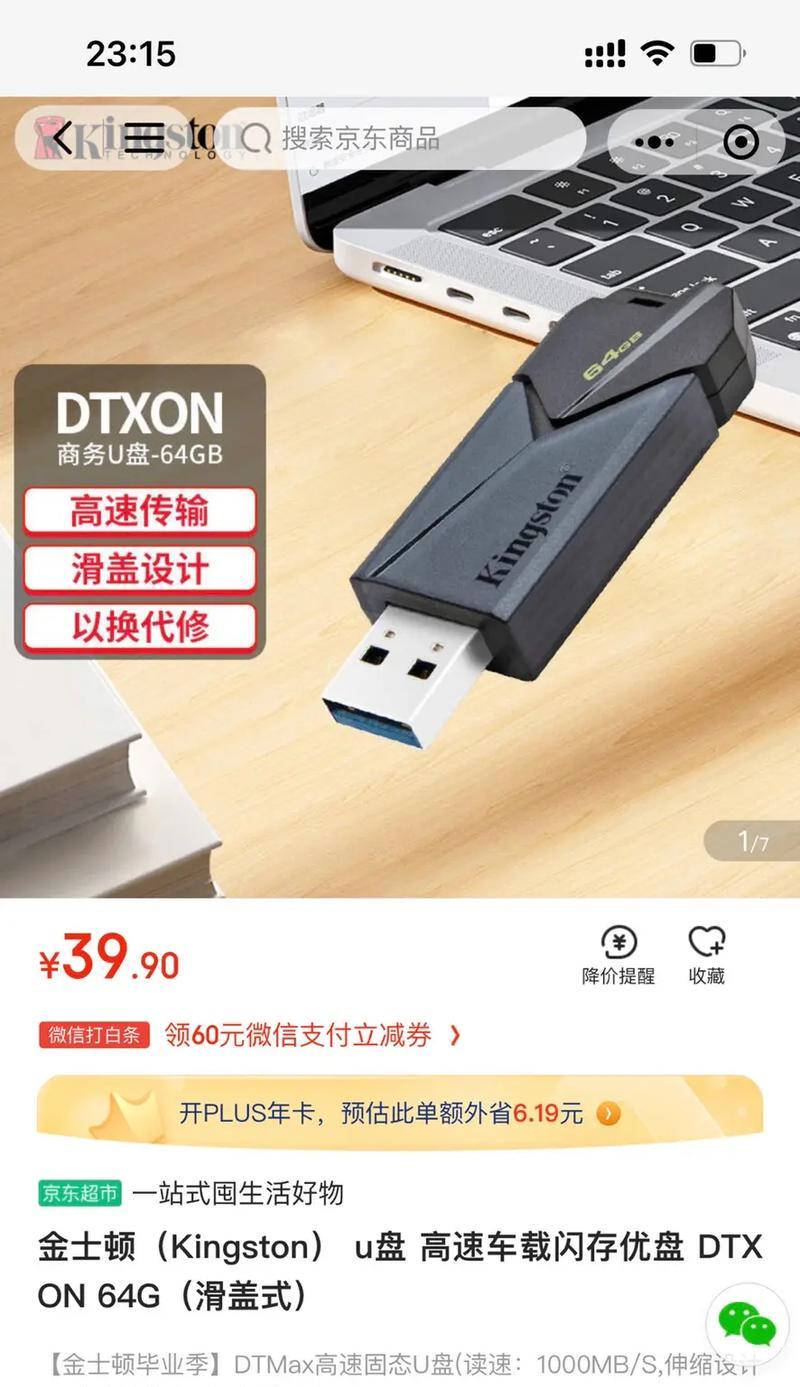800x1387 pixels.
Task: Tap the 搜索京东商品 search box
Action: (400, 138)
